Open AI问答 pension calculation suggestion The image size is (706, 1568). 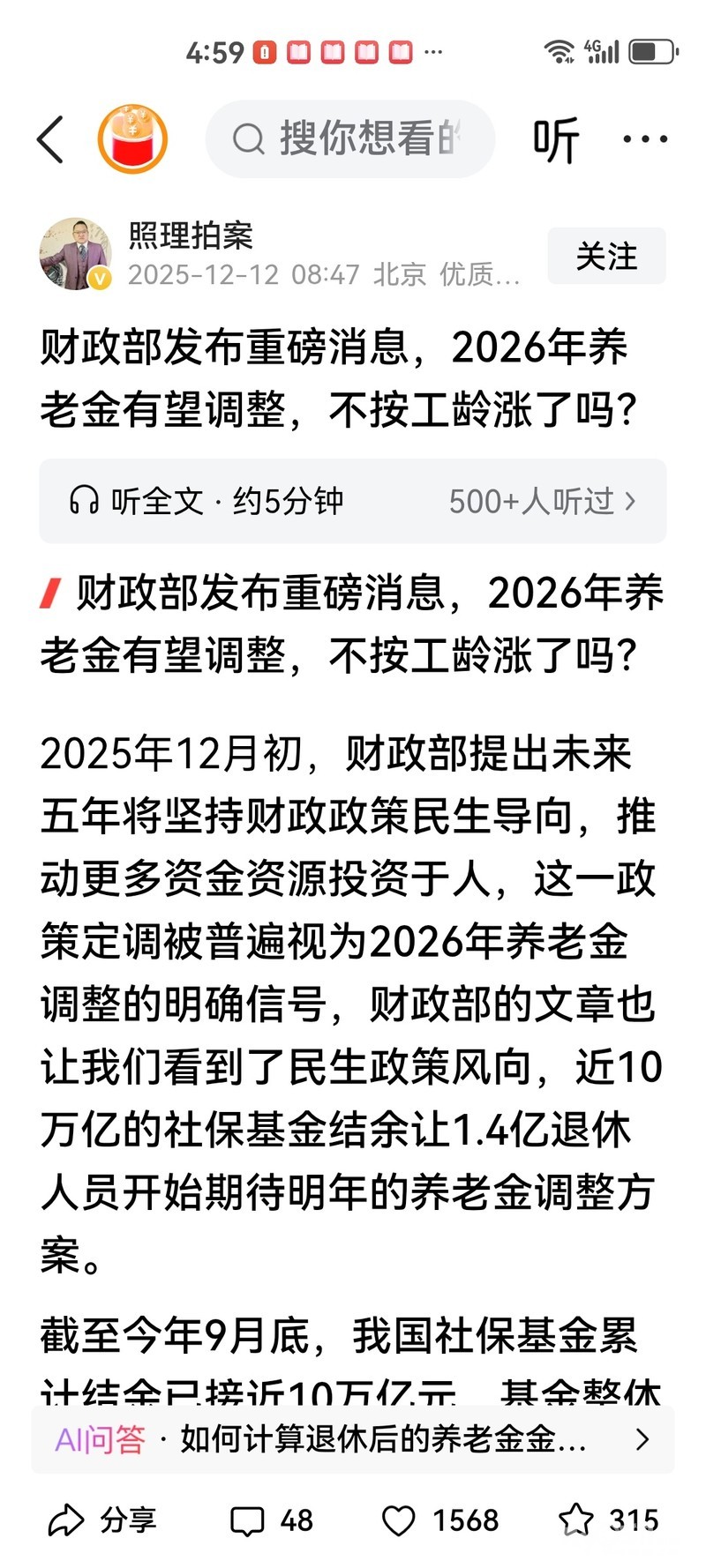tap(353, 1440)
